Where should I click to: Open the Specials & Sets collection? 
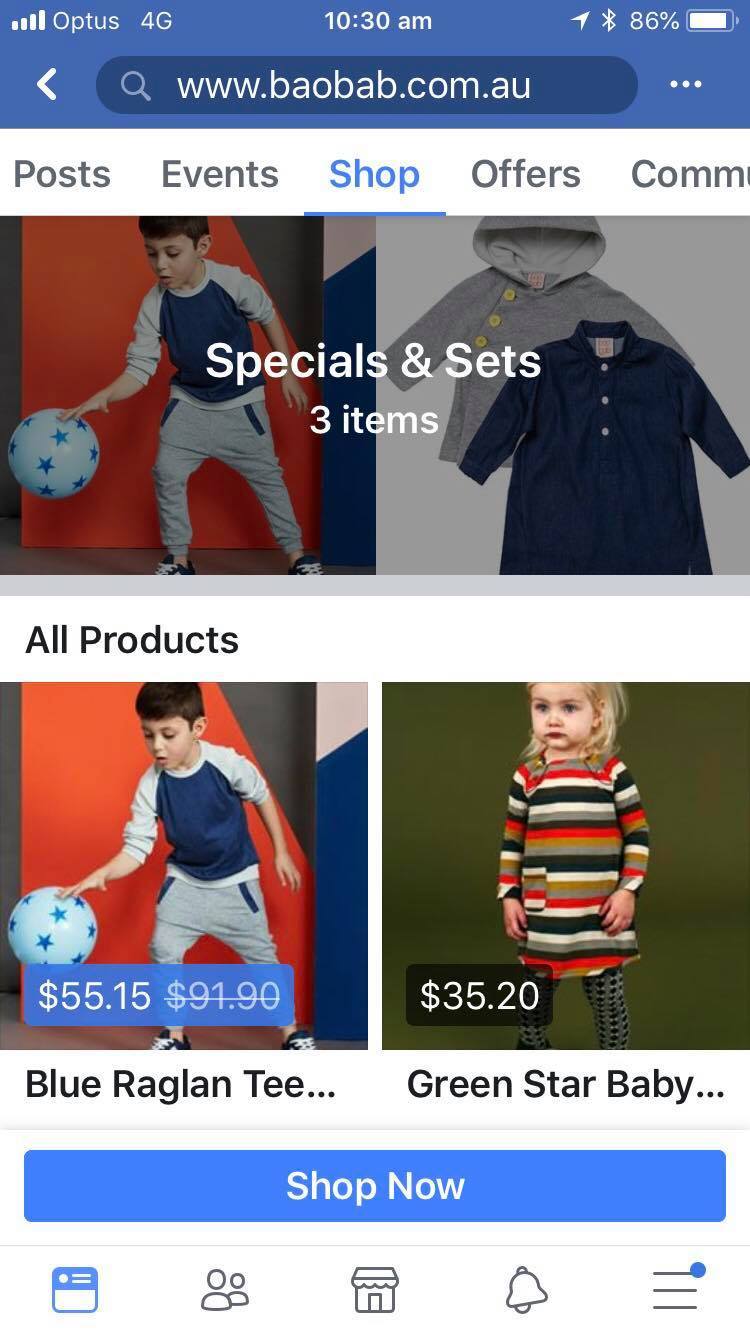(374, 395)
